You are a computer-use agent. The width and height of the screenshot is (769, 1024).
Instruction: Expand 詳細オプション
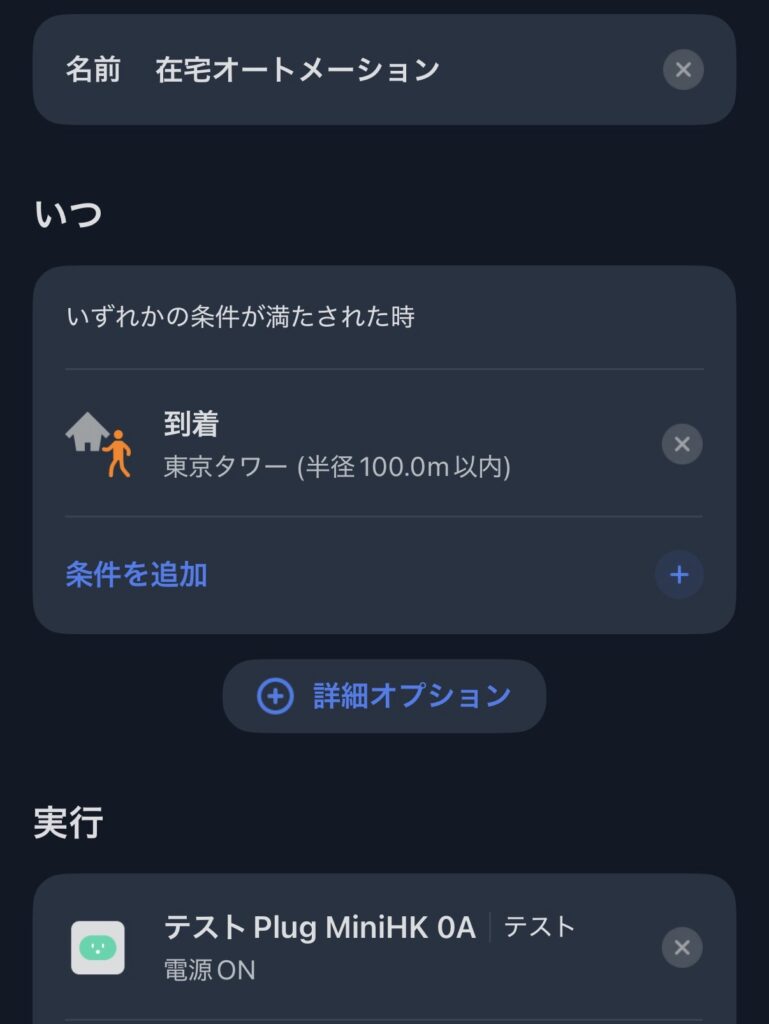[x=384, y=696]
